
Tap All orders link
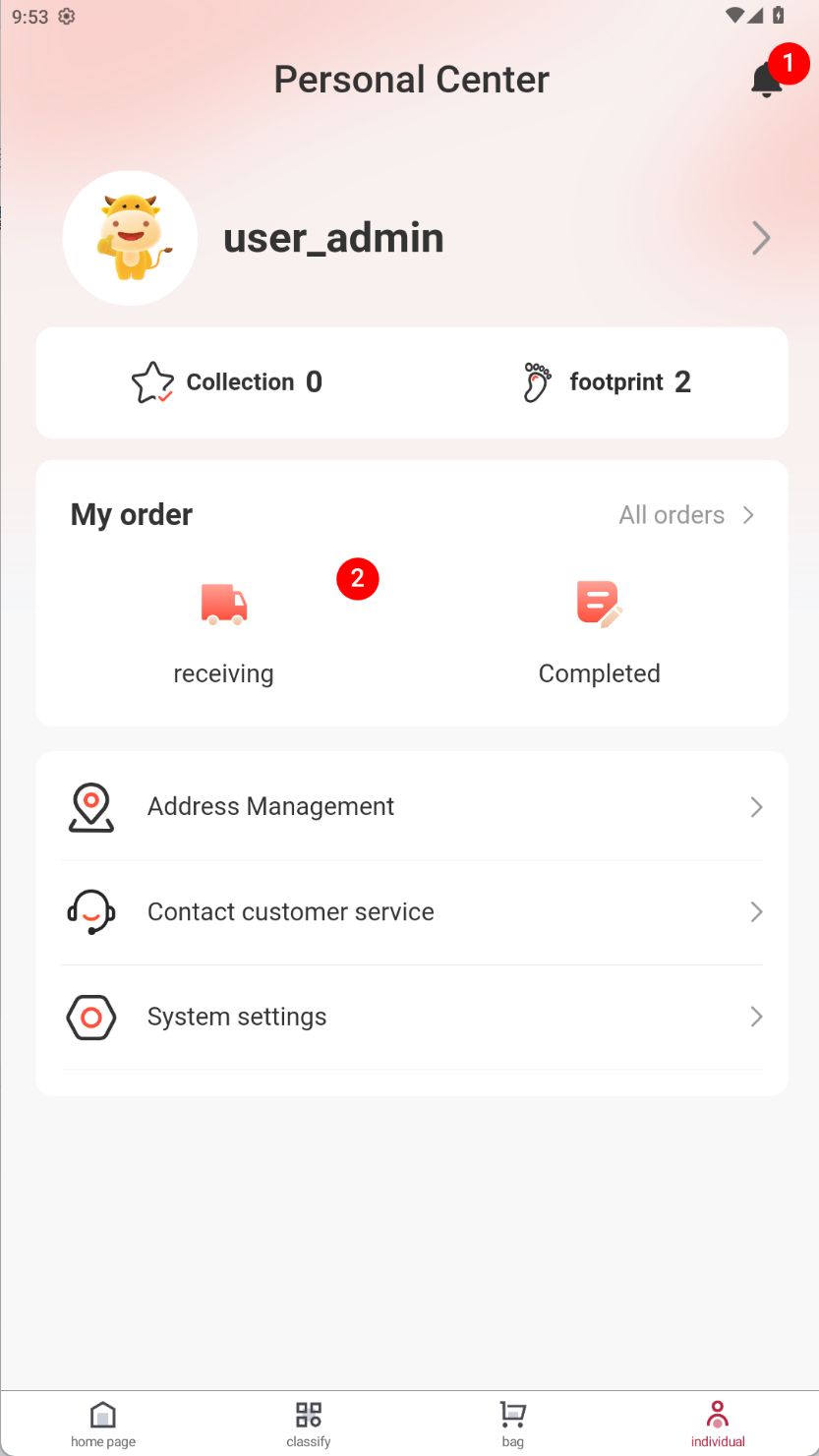(686, 515)
